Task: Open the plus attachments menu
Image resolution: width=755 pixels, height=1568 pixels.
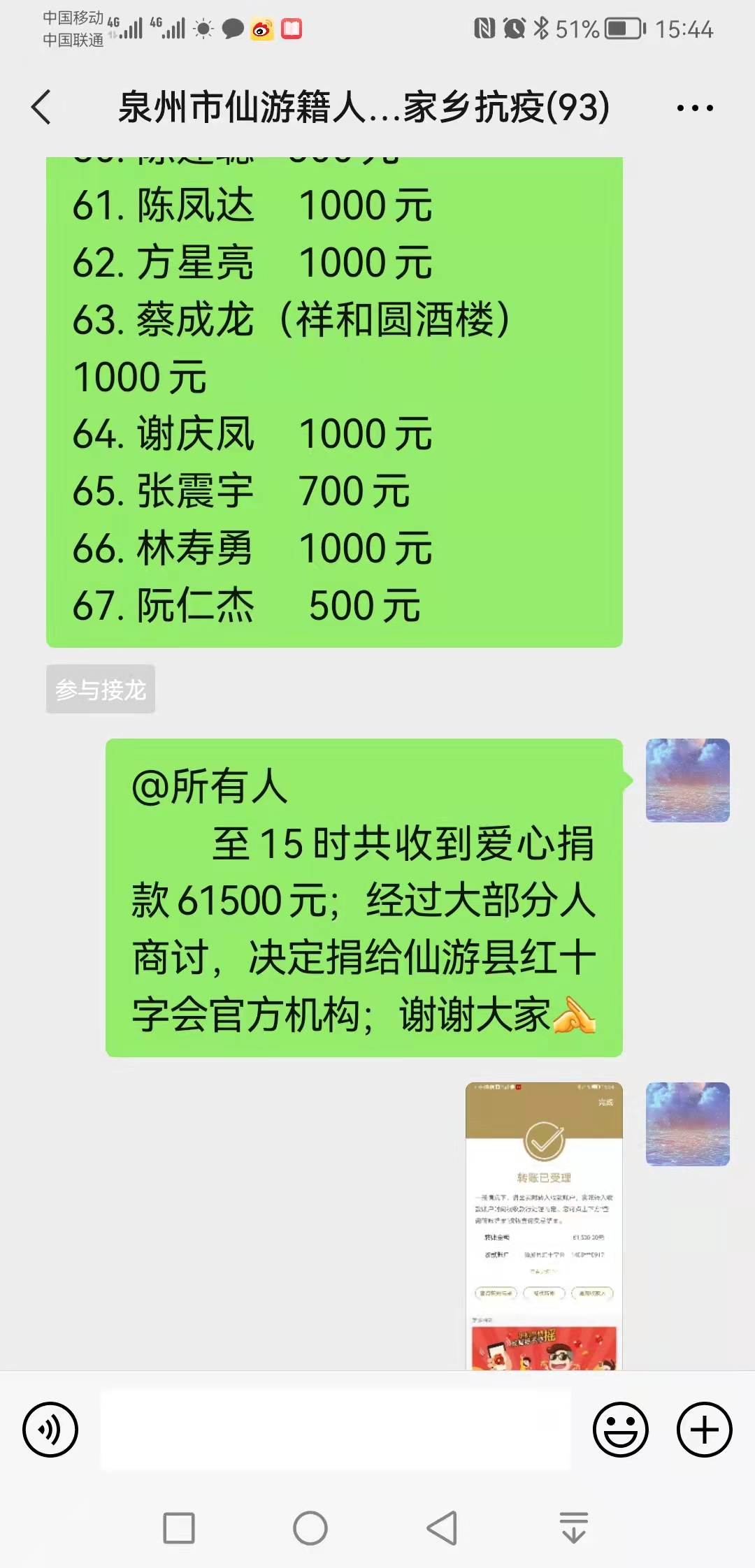Action: tap(704, 1430)
